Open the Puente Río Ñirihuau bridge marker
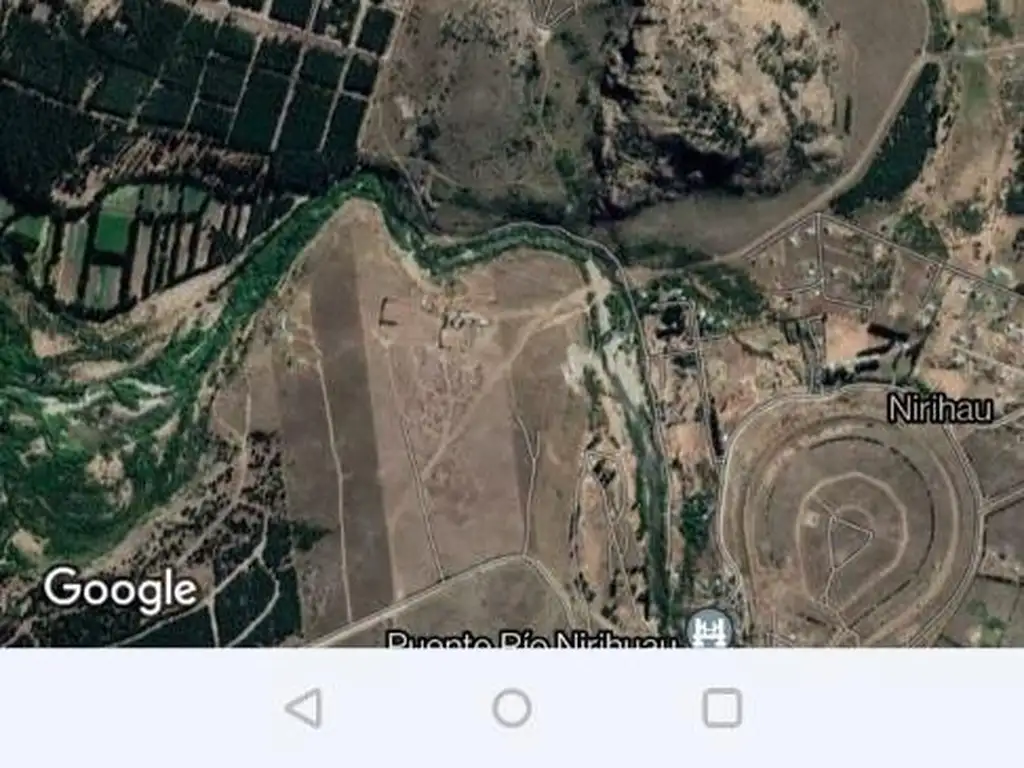Viewport: 1024px width, 768px height. click(x=709, y=629)
